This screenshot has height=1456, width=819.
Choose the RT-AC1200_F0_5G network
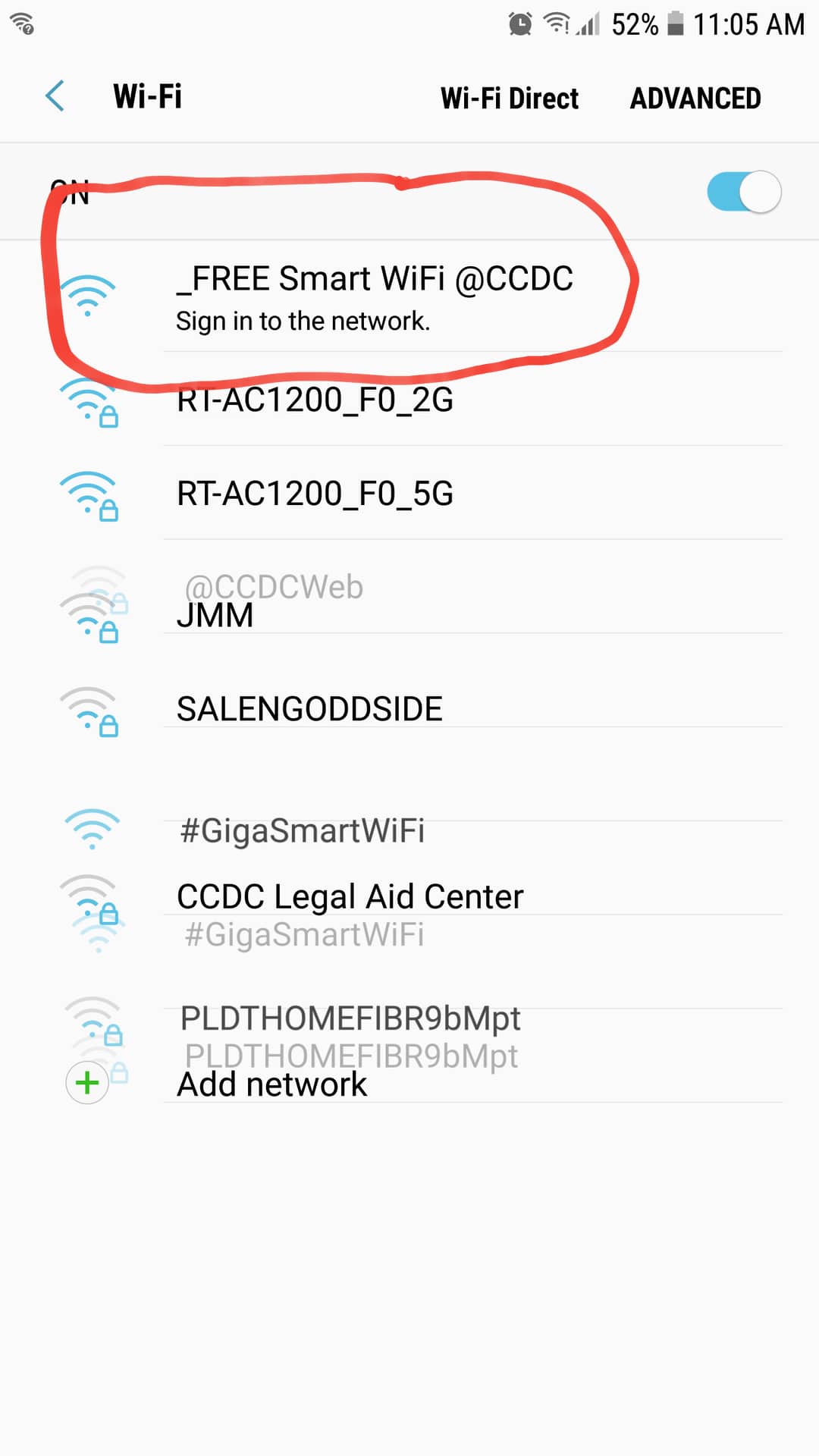tap(409, 493)
